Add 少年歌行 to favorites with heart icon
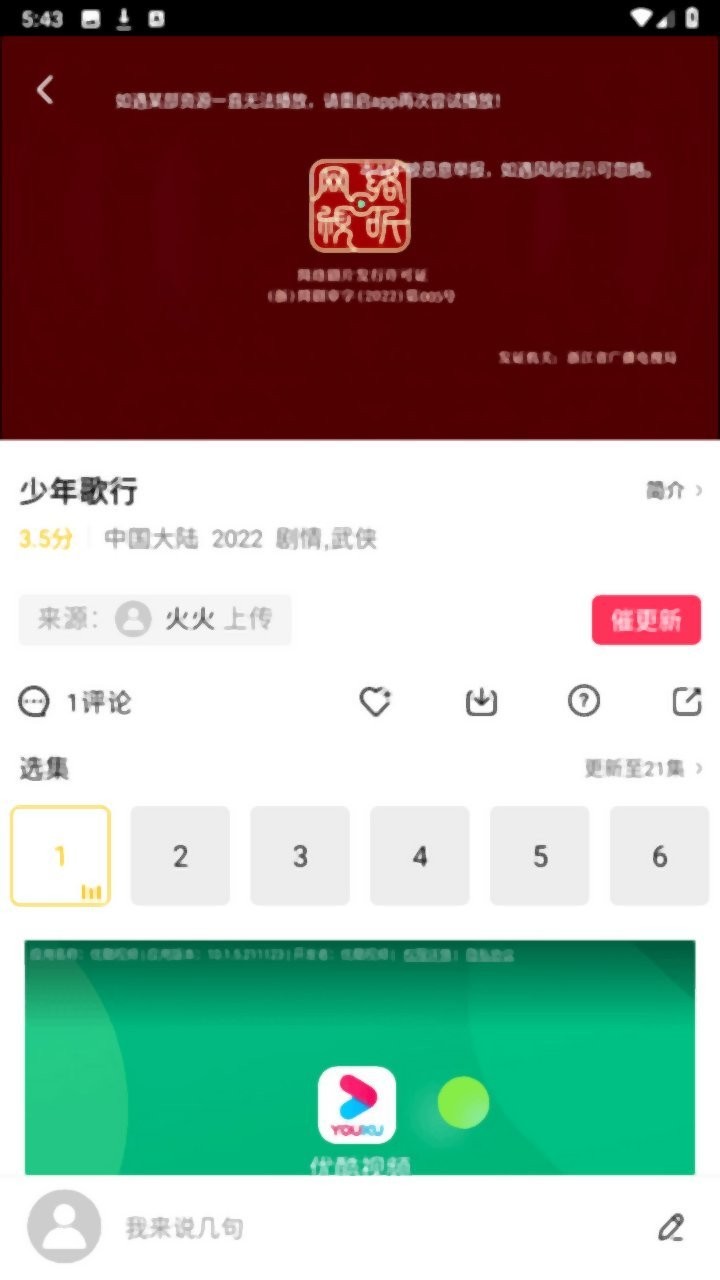Screen dimensions: 720x1280 point(375,702)
